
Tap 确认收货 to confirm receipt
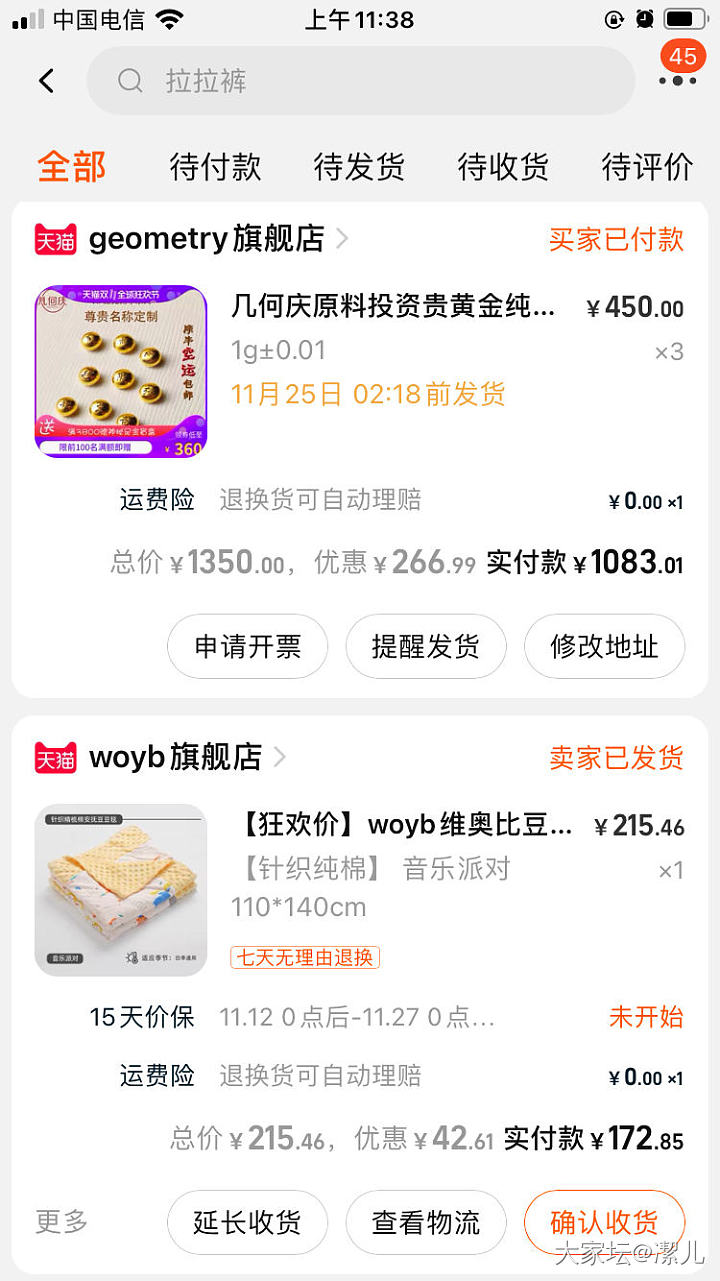604,1222
